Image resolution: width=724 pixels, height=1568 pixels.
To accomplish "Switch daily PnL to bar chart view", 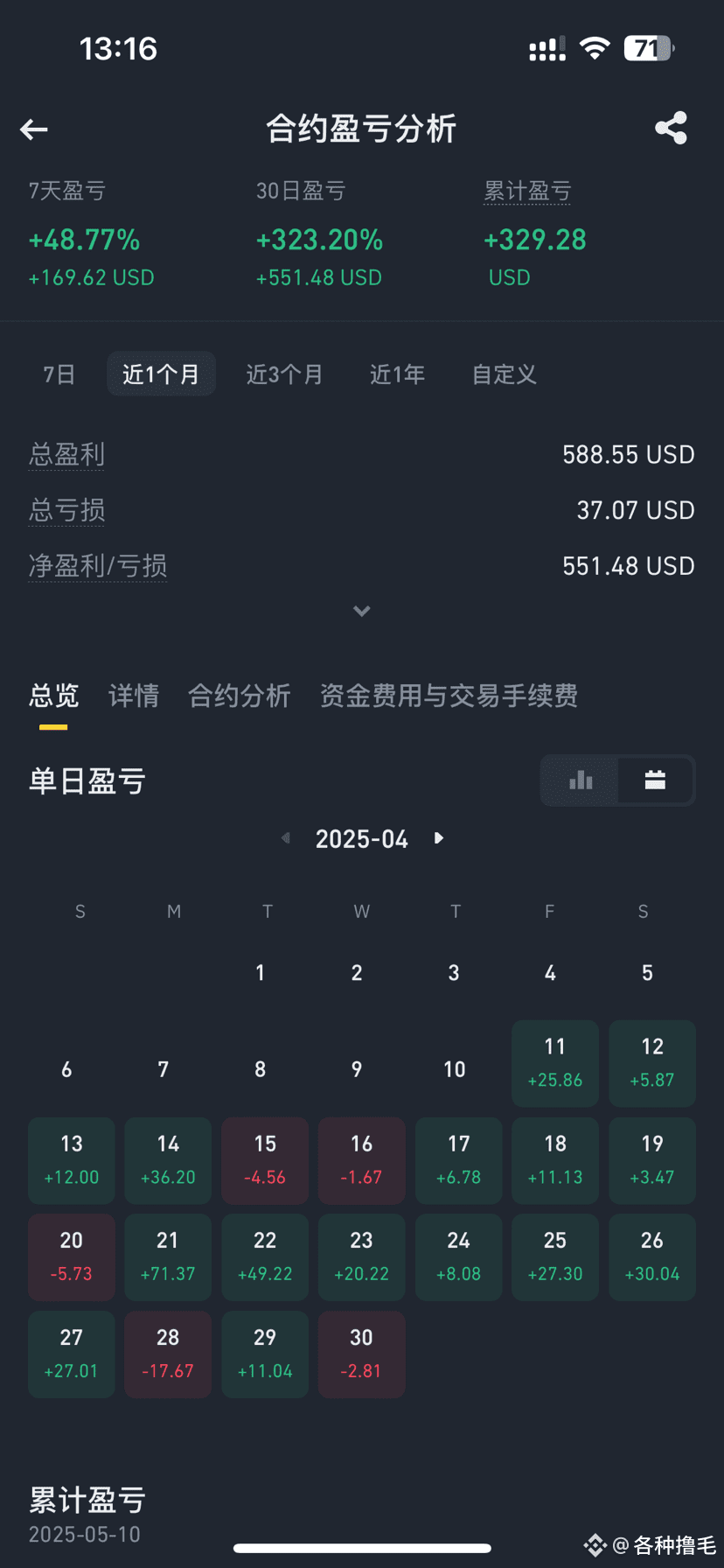I will click(581, 780).
